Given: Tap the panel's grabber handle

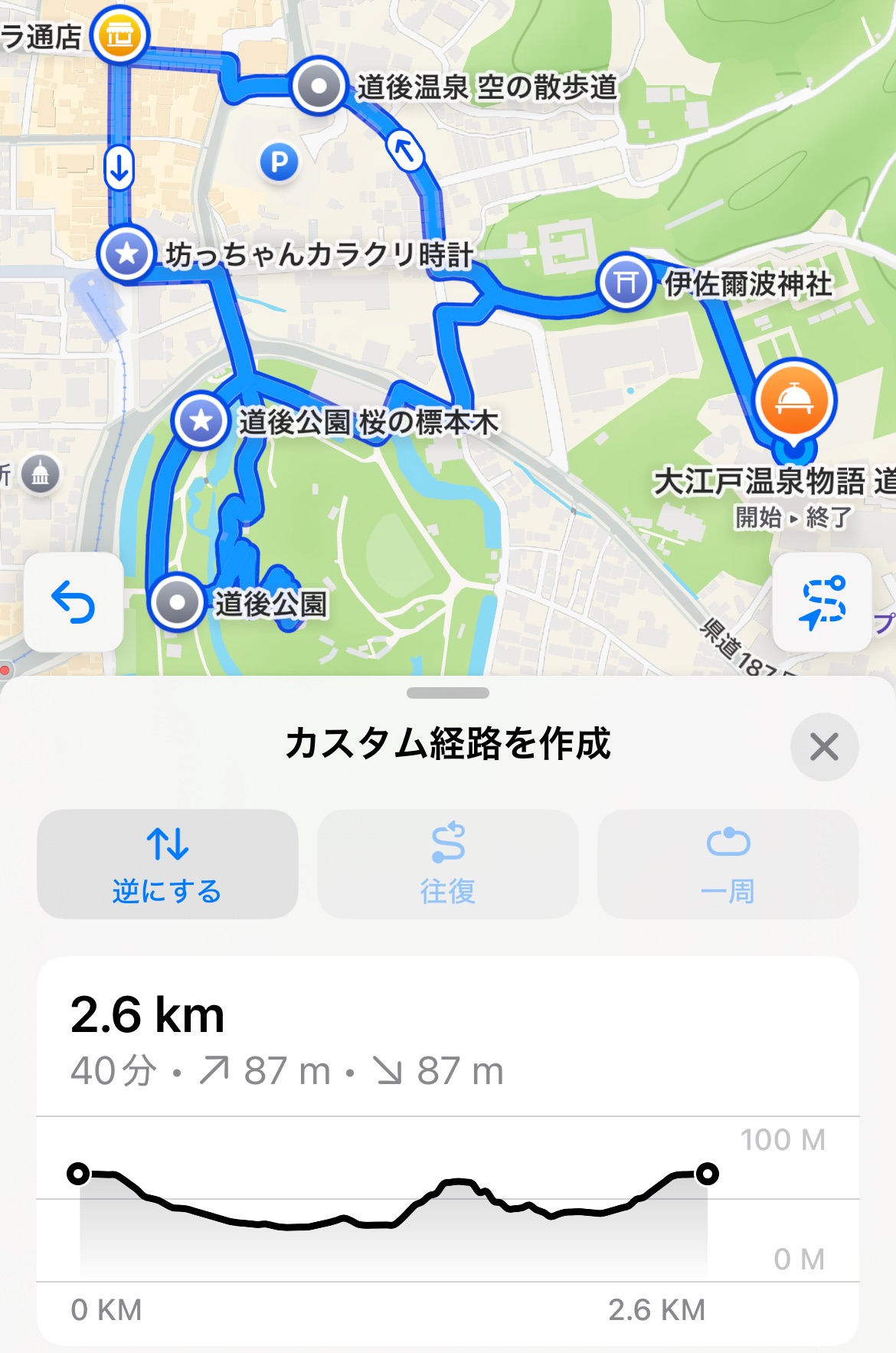Looking at the screenshot, I should [448, 693].
